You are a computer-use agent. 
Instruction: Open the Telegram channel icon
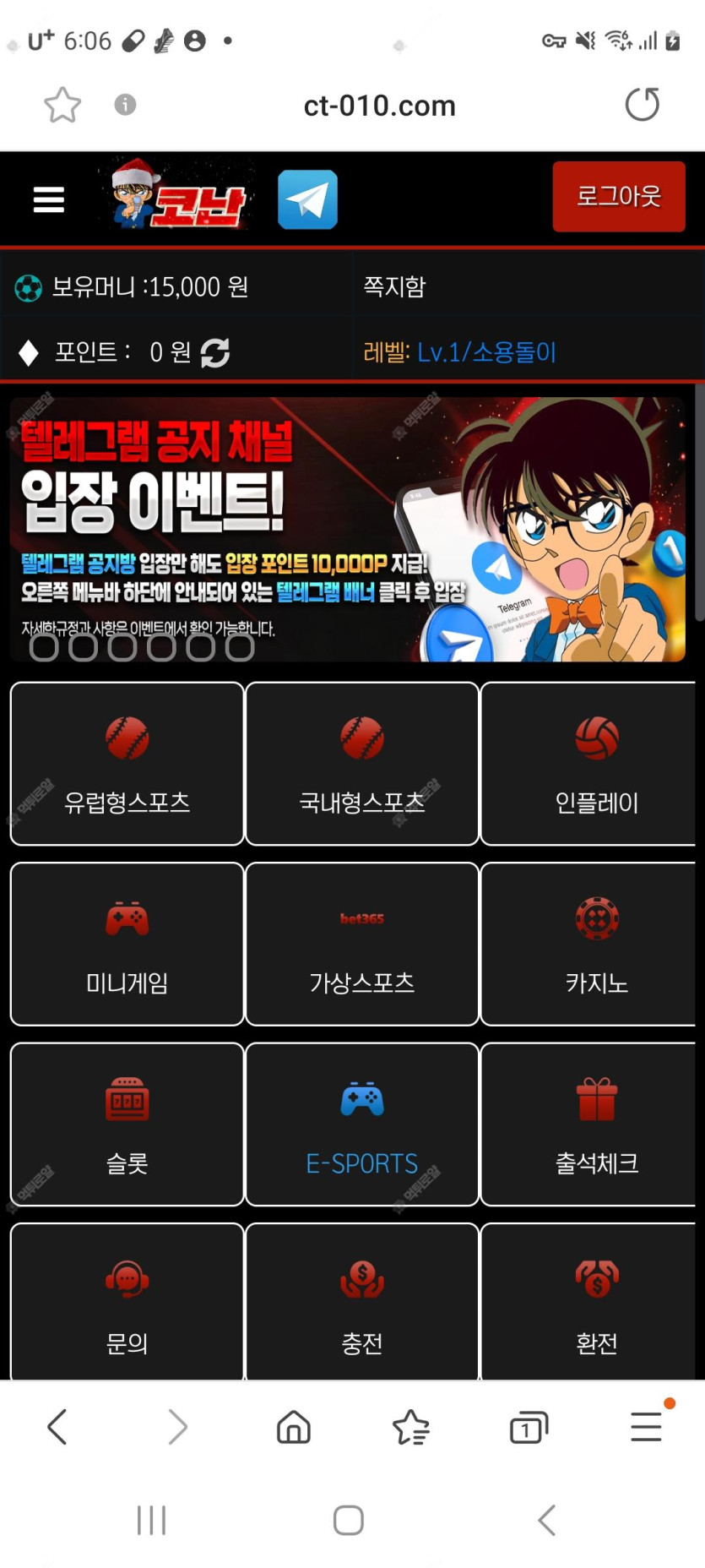click(x=307, y=199)
